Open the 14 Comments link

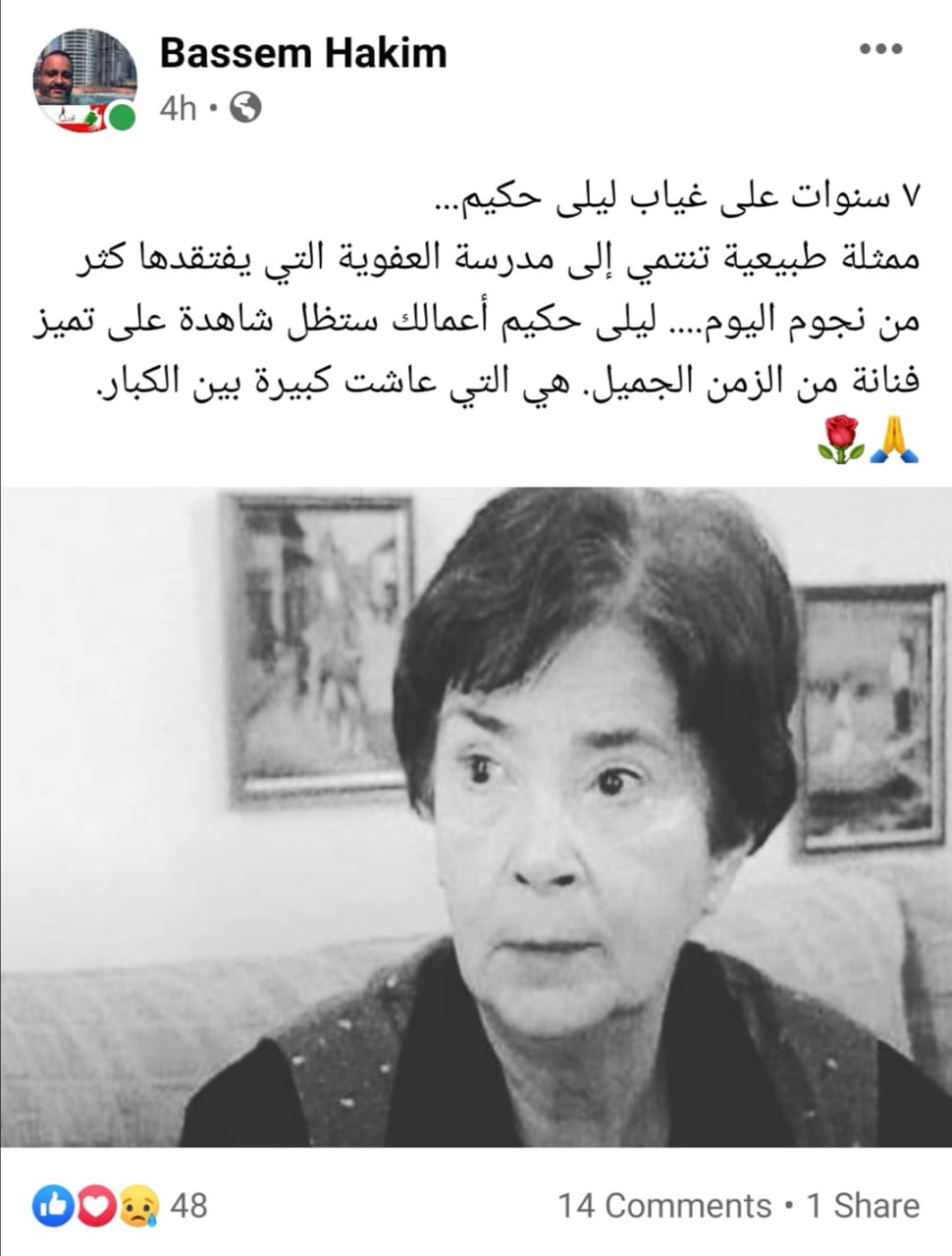coord(664,1205)
